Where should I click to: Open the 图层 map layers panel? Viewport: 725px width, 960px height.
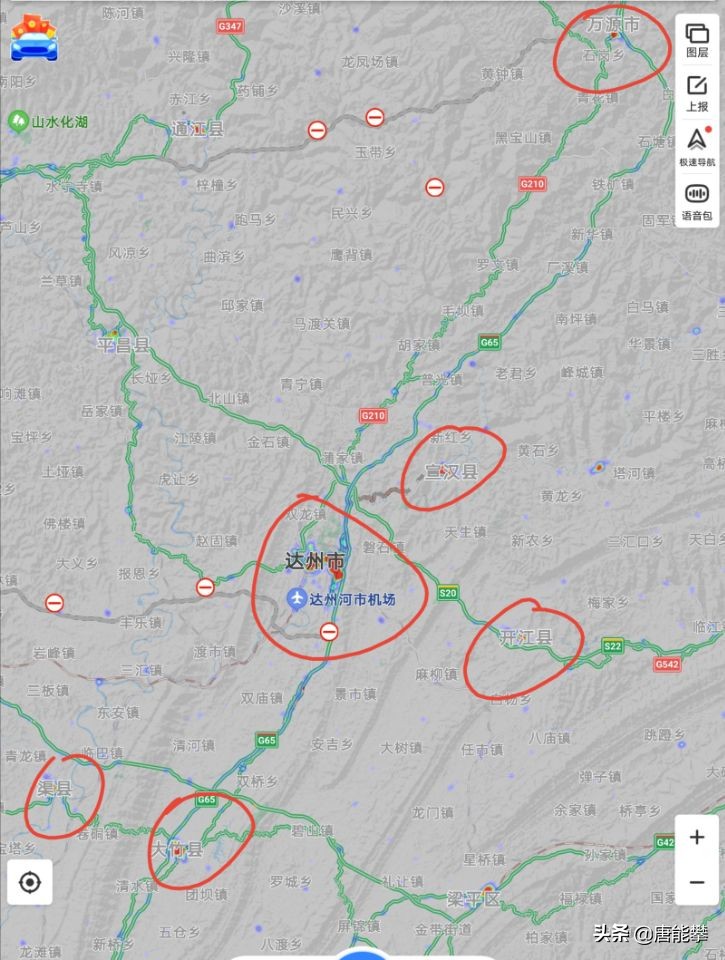click(697, 38)
